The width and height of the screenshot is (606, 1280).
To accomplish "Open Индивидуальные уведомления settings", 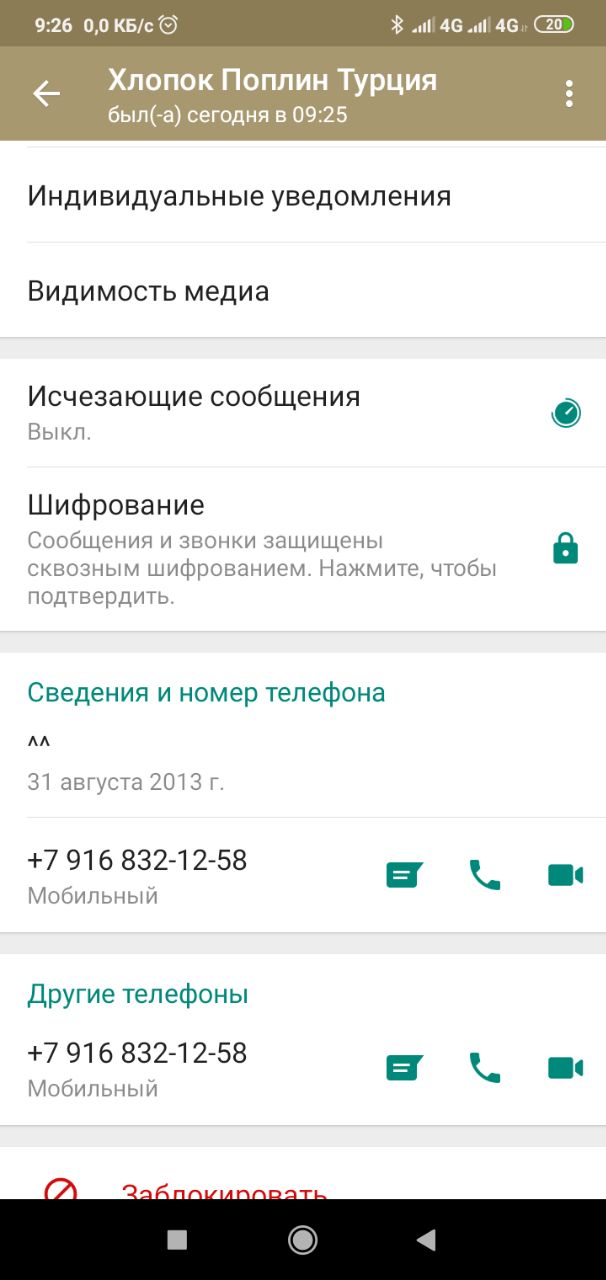I will 239,196.
